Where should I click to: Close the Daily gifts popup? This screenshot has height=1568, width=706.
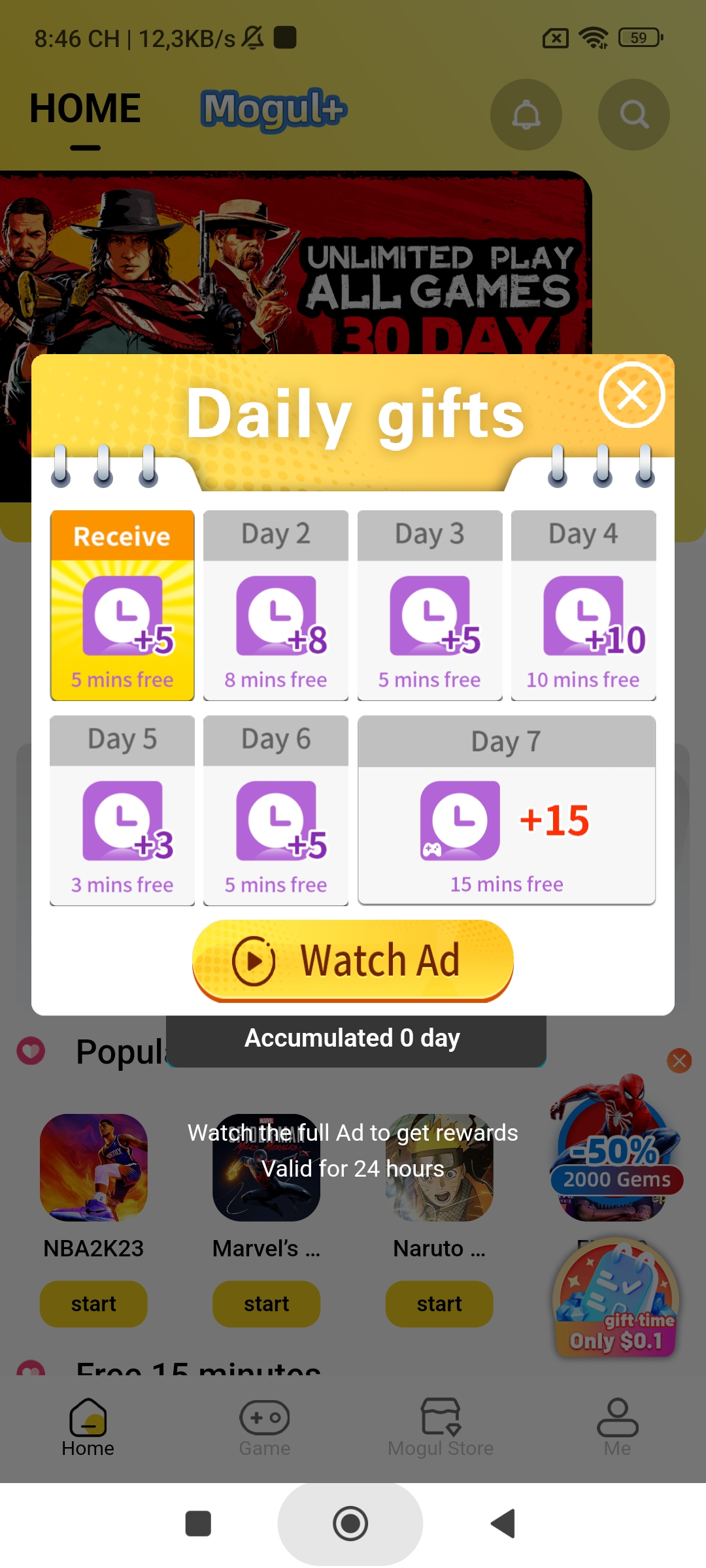(x=632, y=395)
